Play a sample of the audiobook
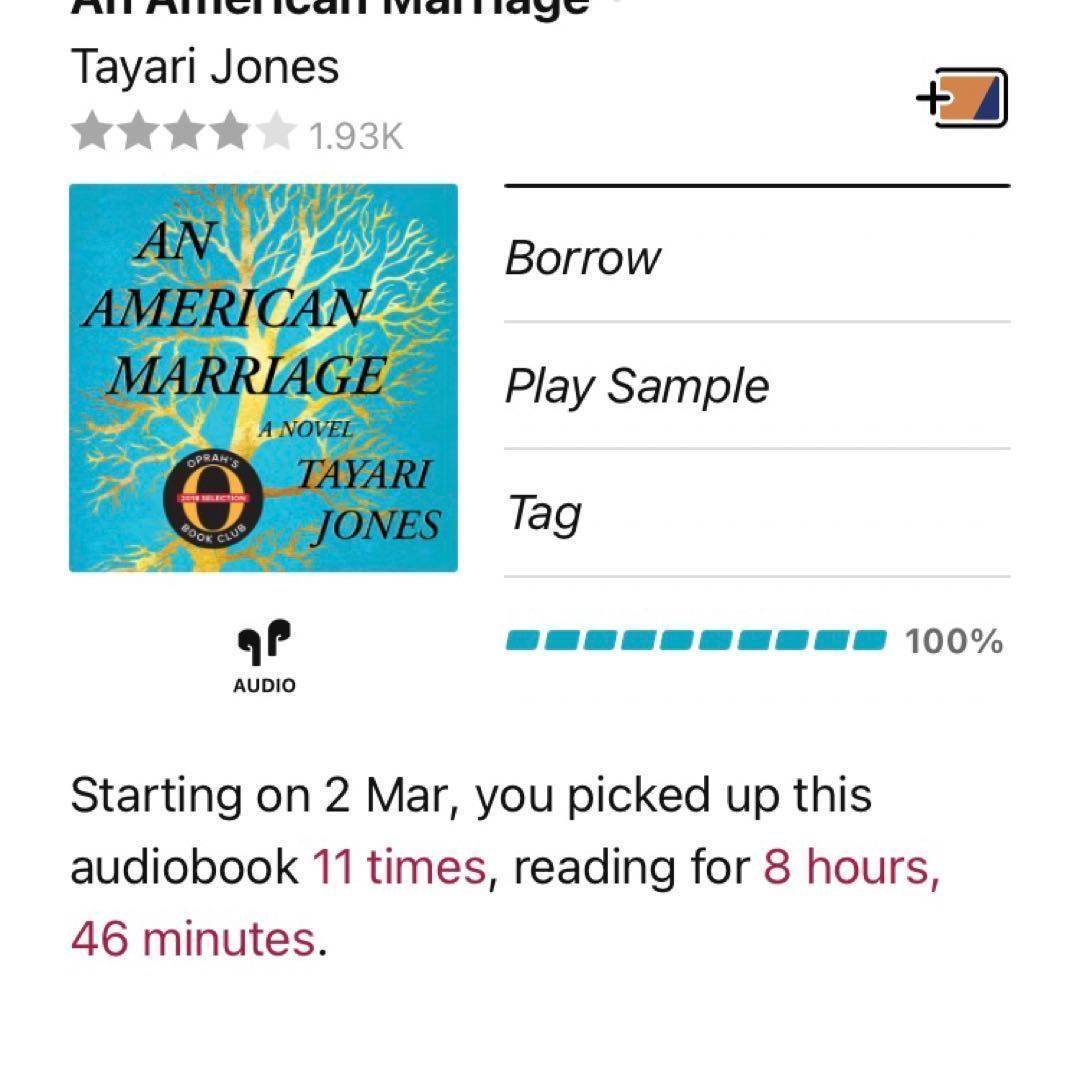This screenshot has height=1080, width=1080. (637, 386)
